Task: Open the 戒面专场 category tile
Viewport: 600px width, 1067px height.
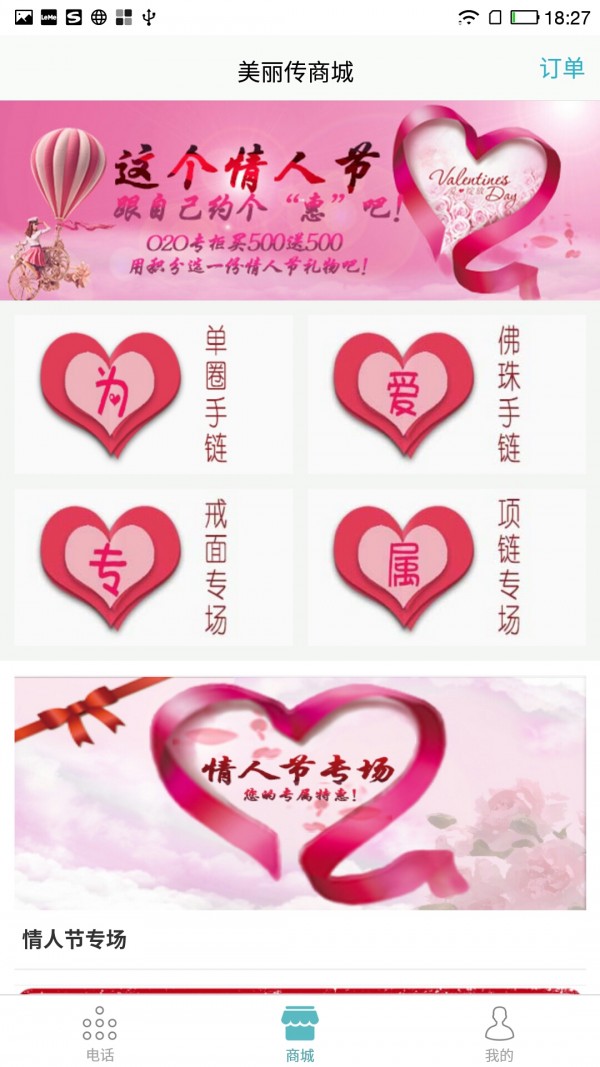Action: click(153, 567)
